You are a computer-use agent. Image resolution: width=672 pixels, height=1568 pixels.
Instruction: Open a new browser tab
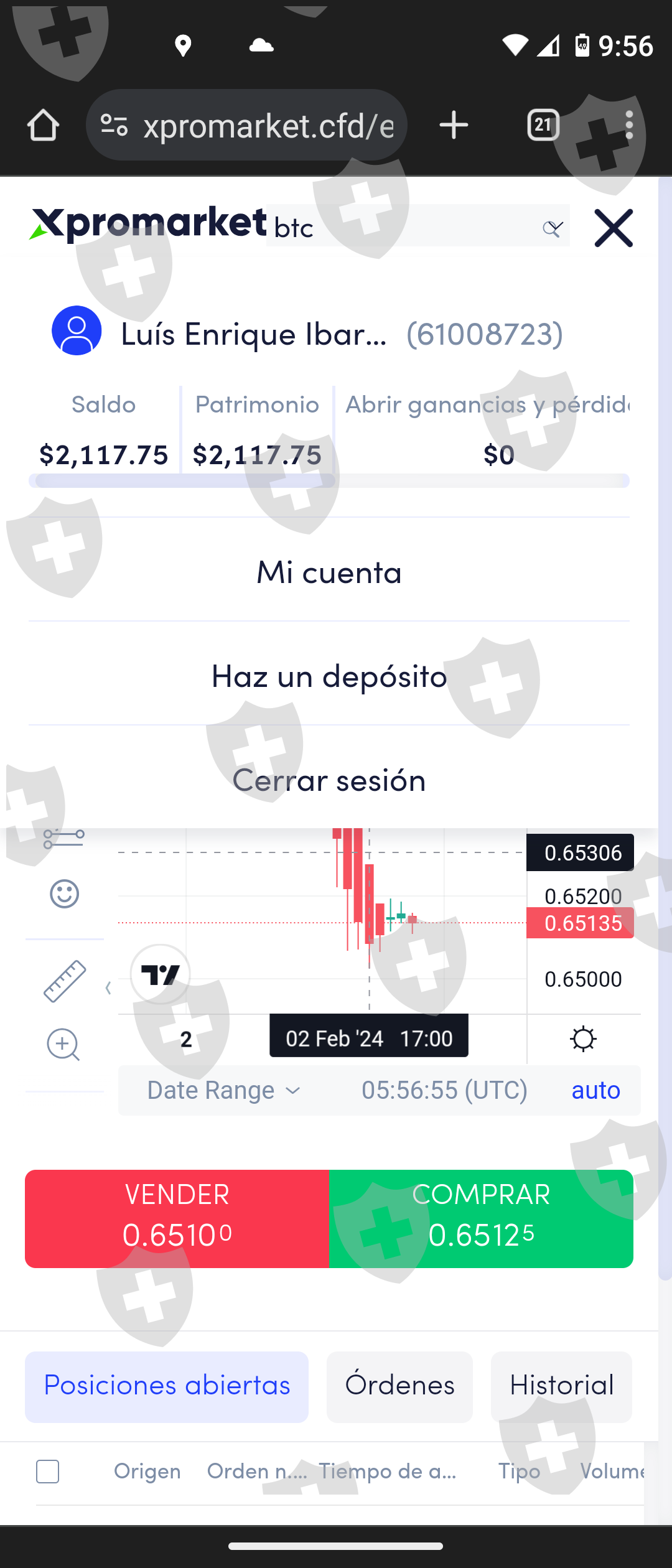point(454,125)
